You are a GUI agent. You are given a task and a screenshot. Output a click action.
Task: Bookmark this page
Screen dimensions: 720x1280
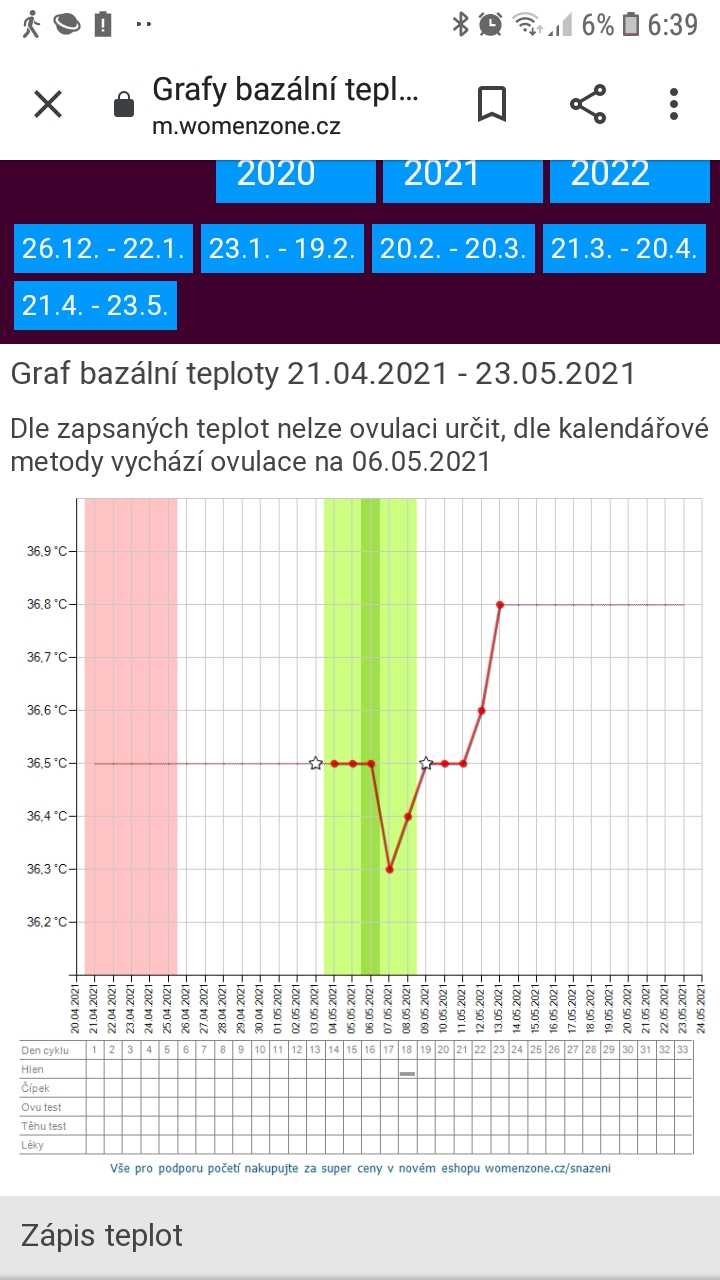491,104
